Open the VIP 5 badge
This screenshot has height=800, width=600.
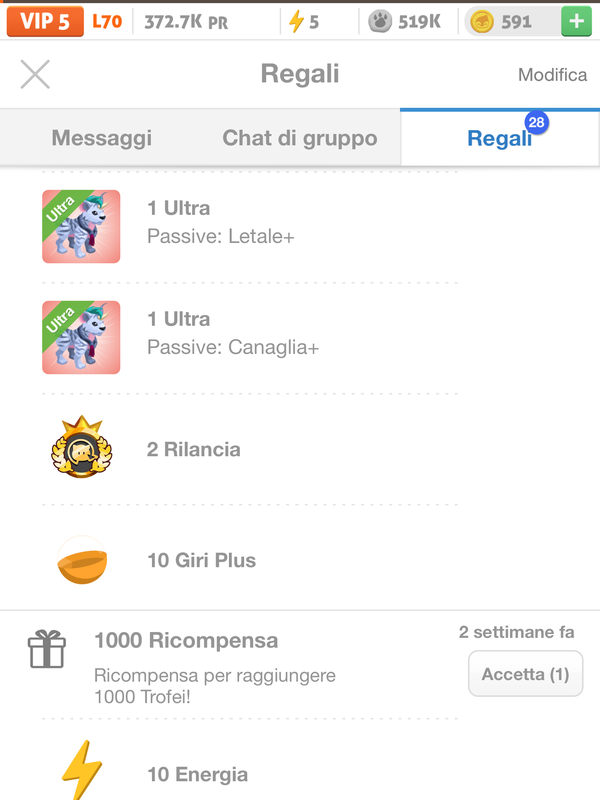point(44,21)
